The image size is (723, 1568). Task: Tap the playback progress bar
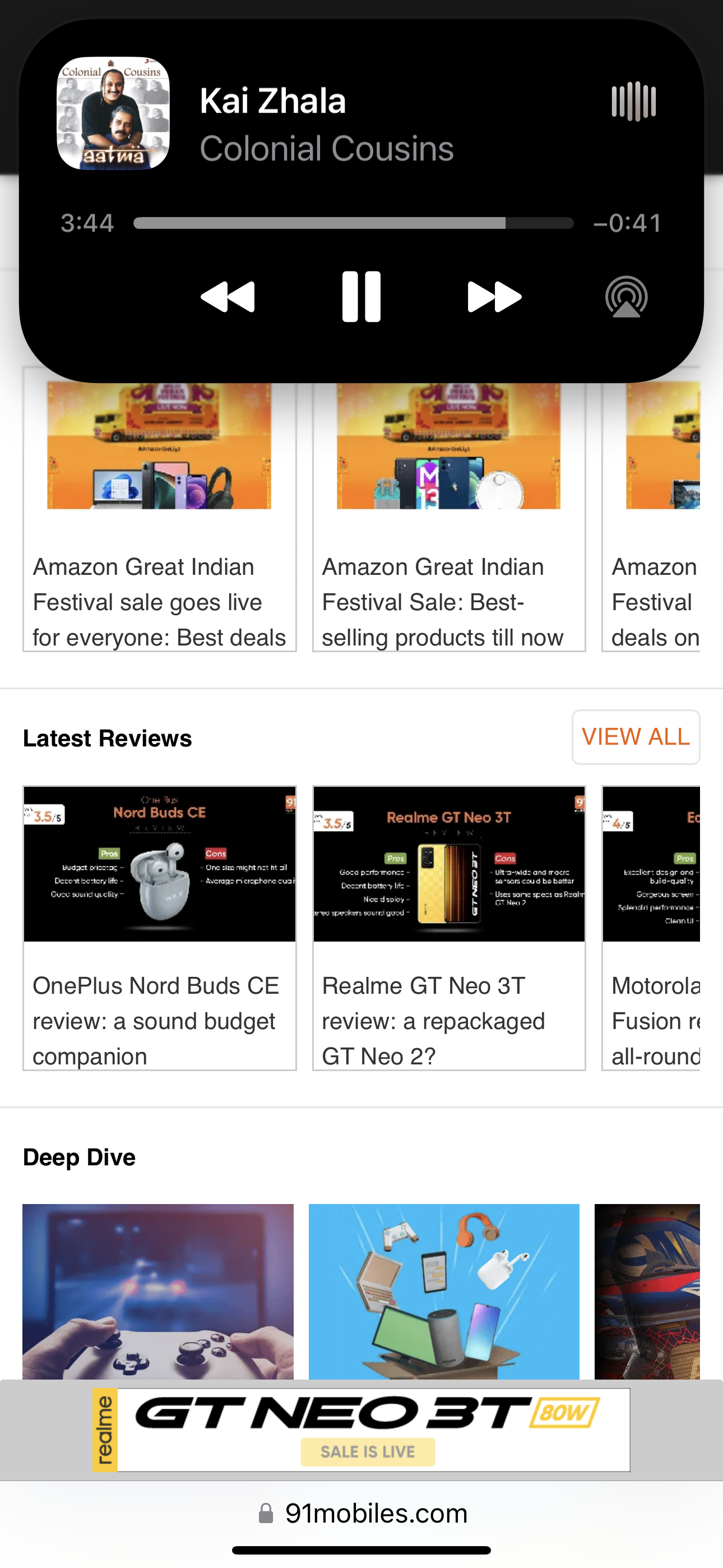click(353, 223)
